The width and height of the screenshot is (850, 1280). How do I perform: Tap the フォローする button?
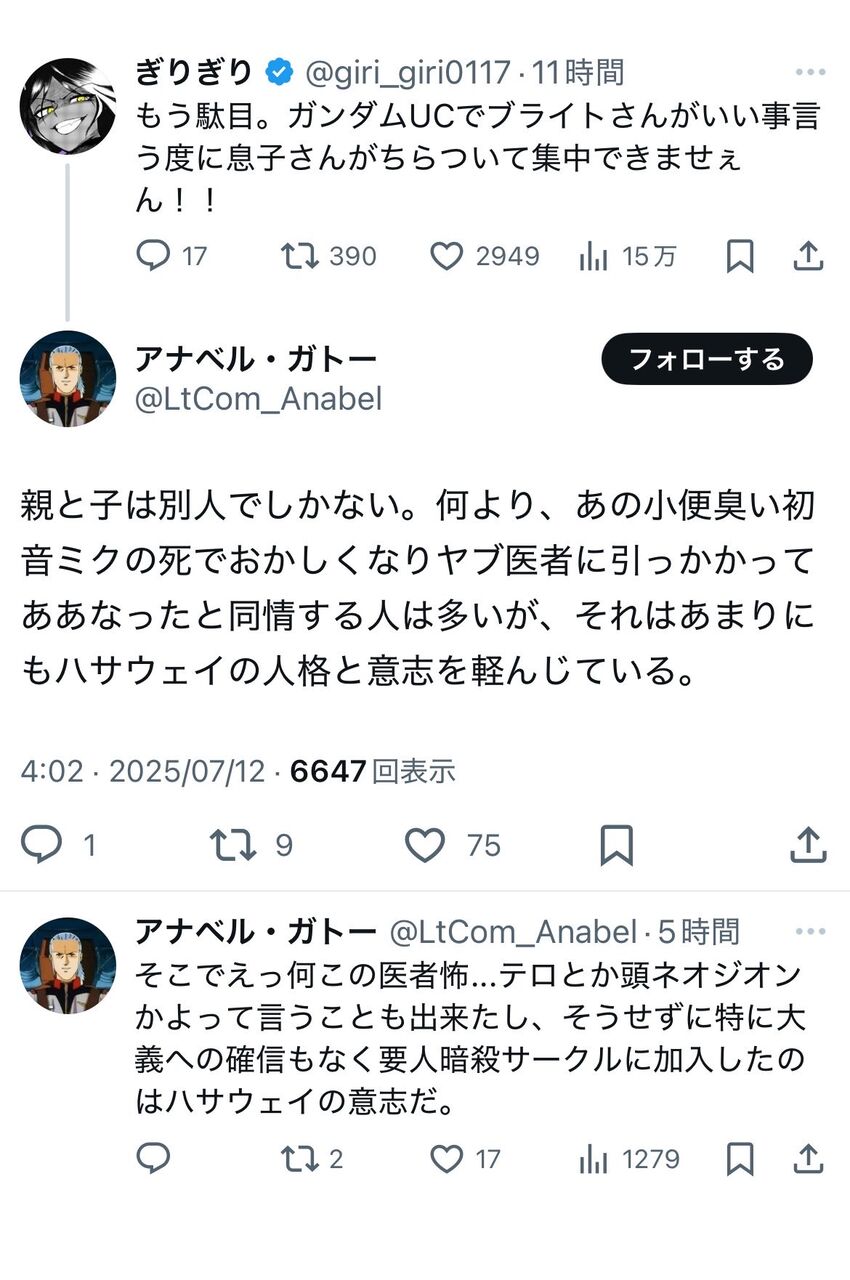coord(706,359)
